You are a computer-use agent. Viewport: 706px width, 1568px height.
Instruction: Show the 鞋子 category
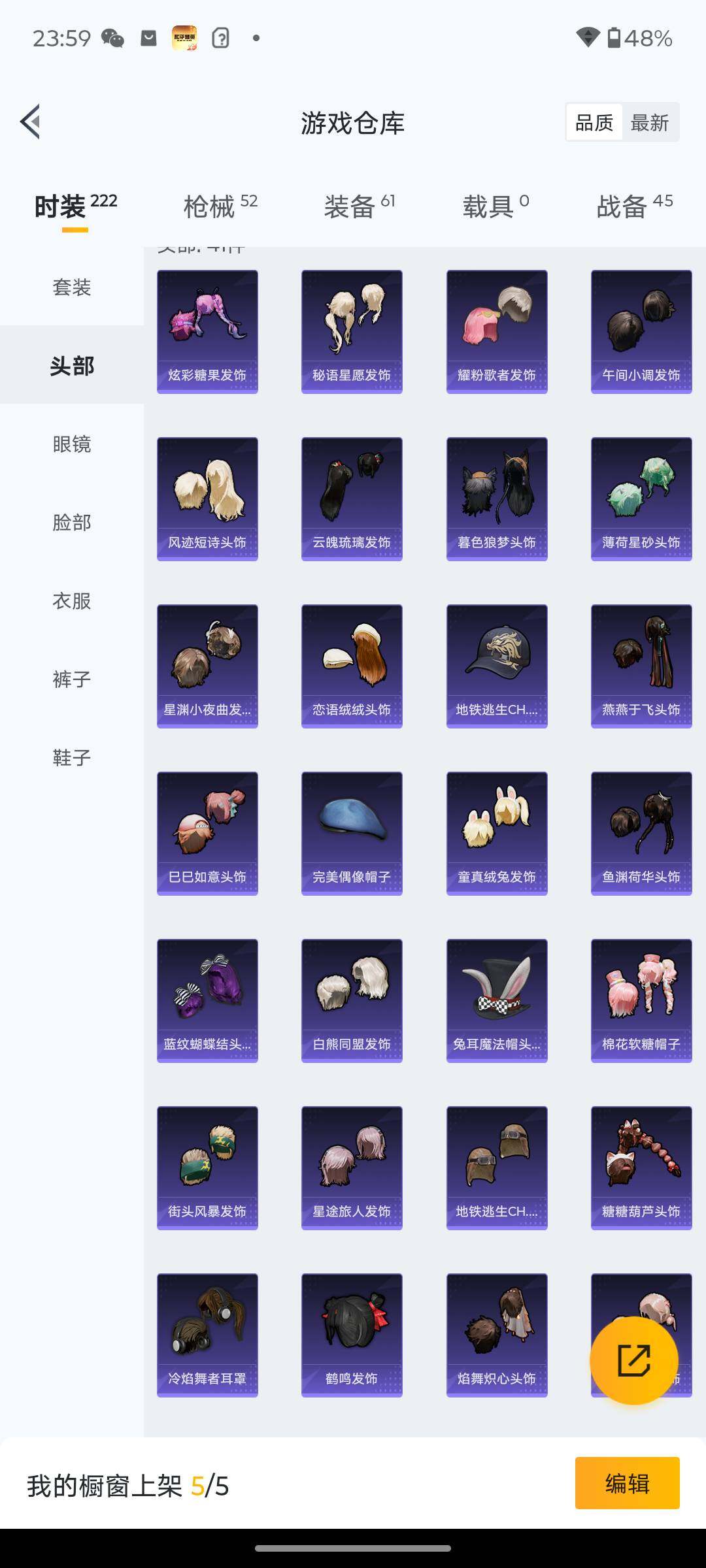72,758
